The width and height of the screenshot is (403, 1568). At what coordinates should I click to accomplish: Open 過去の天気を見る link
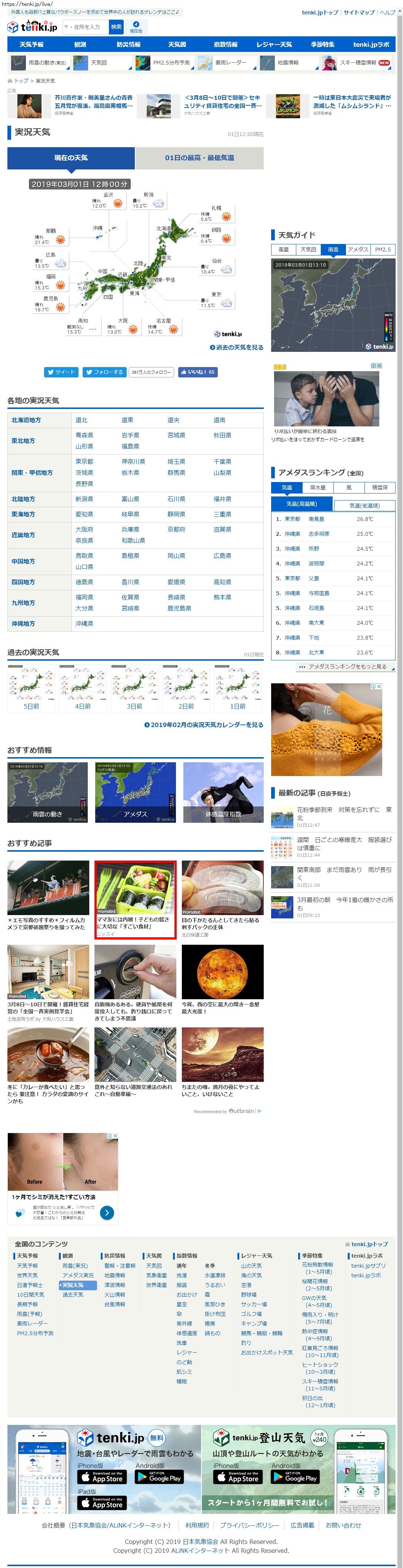click(236, 347)
